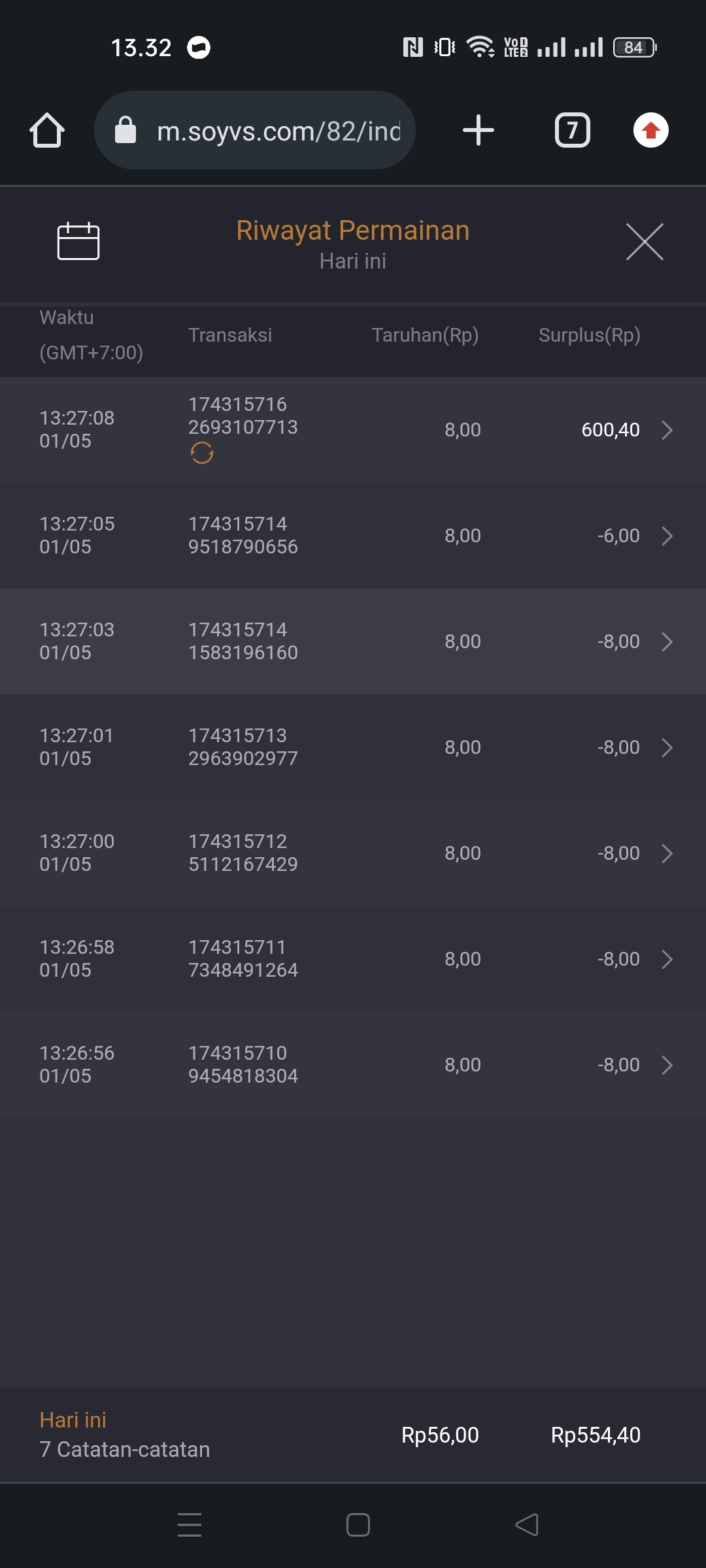This screenshot has height=1568, width=706.
Task: Expand the 13:27:01 transaction entry
Action: coord(666,747)
